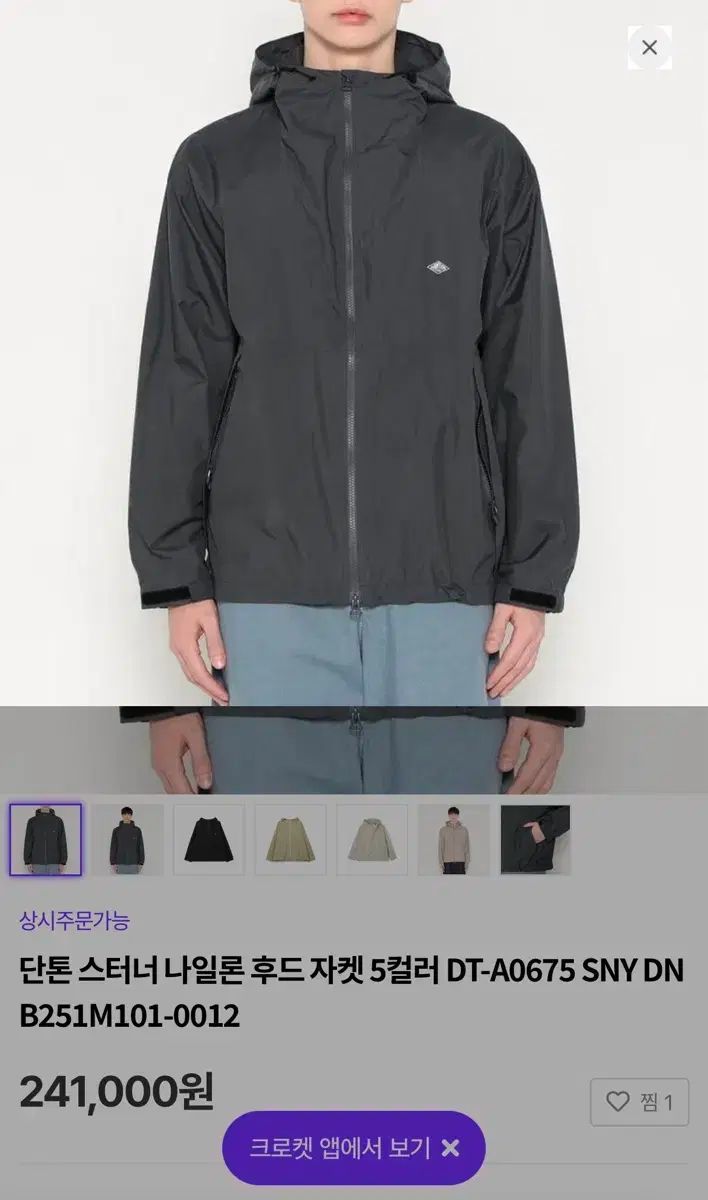View the model wearing the beige jacket
This screenshot has height=1200, width=708.
pyautogui.click(x=453, y=840)
